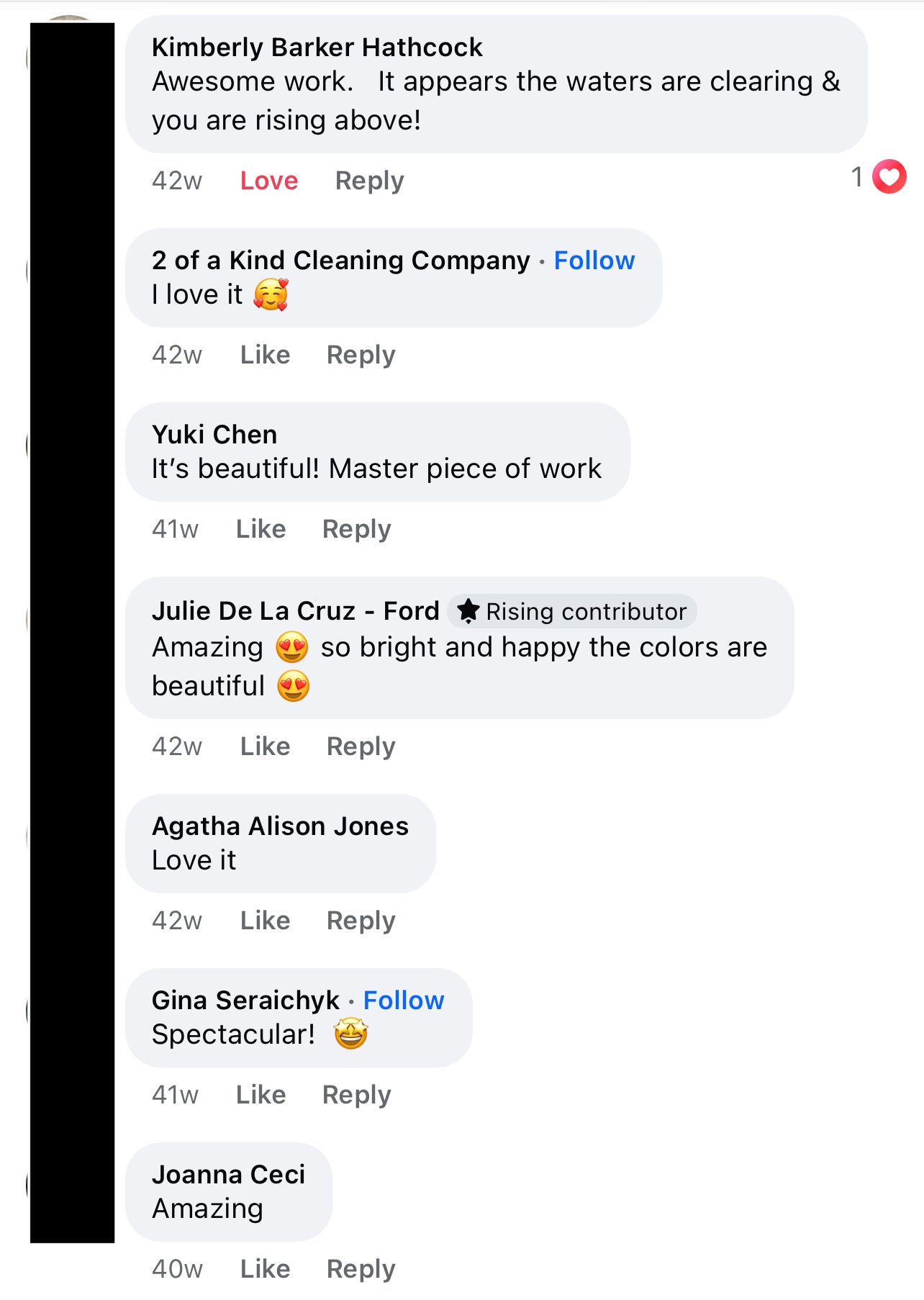Image resolution: width=924 pixels, height=1300 pixels.
Task: Reply to Julie De La Cruz - Ford
Action: [361, 746]
